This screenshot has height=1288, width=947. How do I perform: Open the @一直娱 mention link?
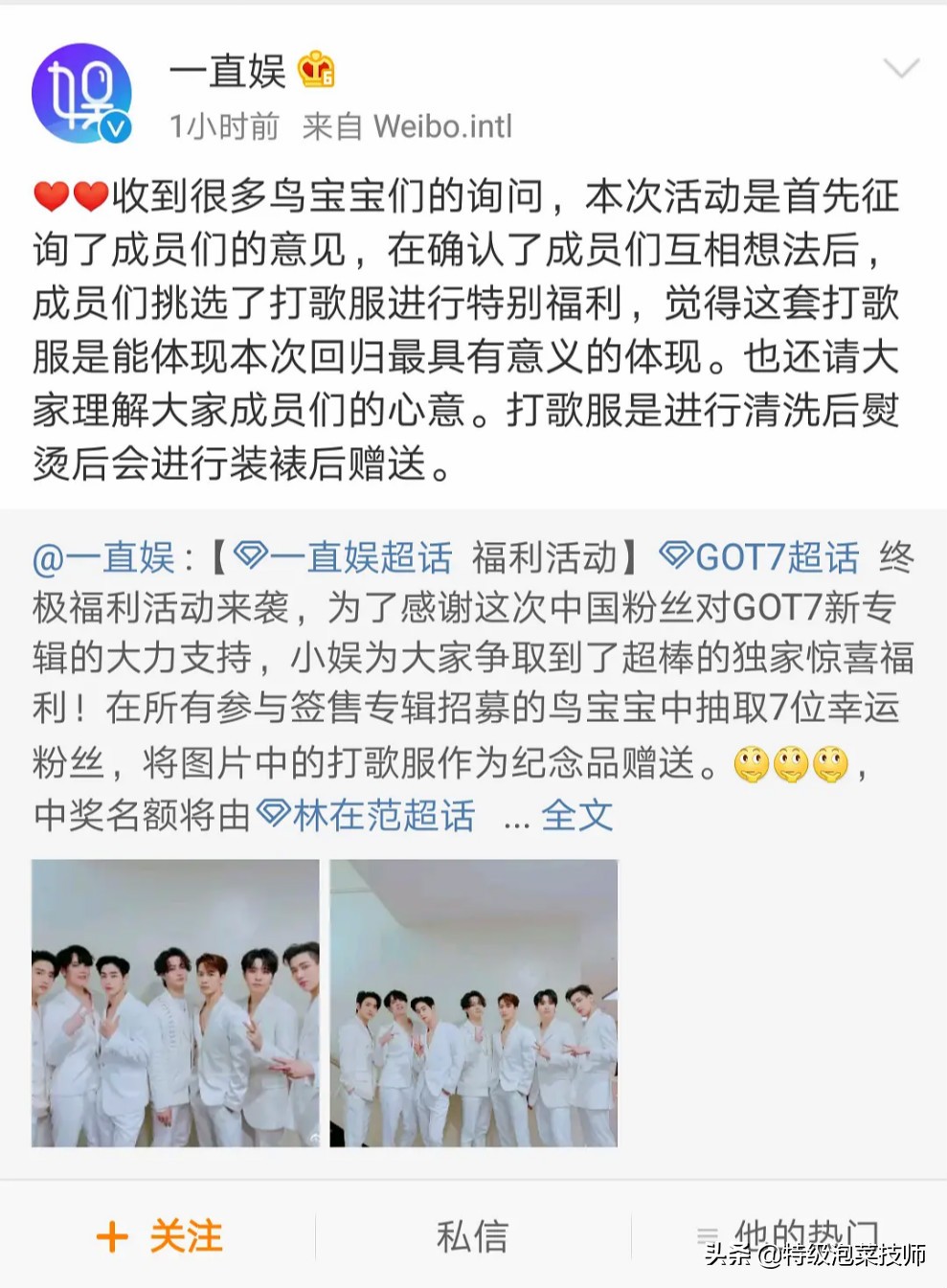(103, 557)
